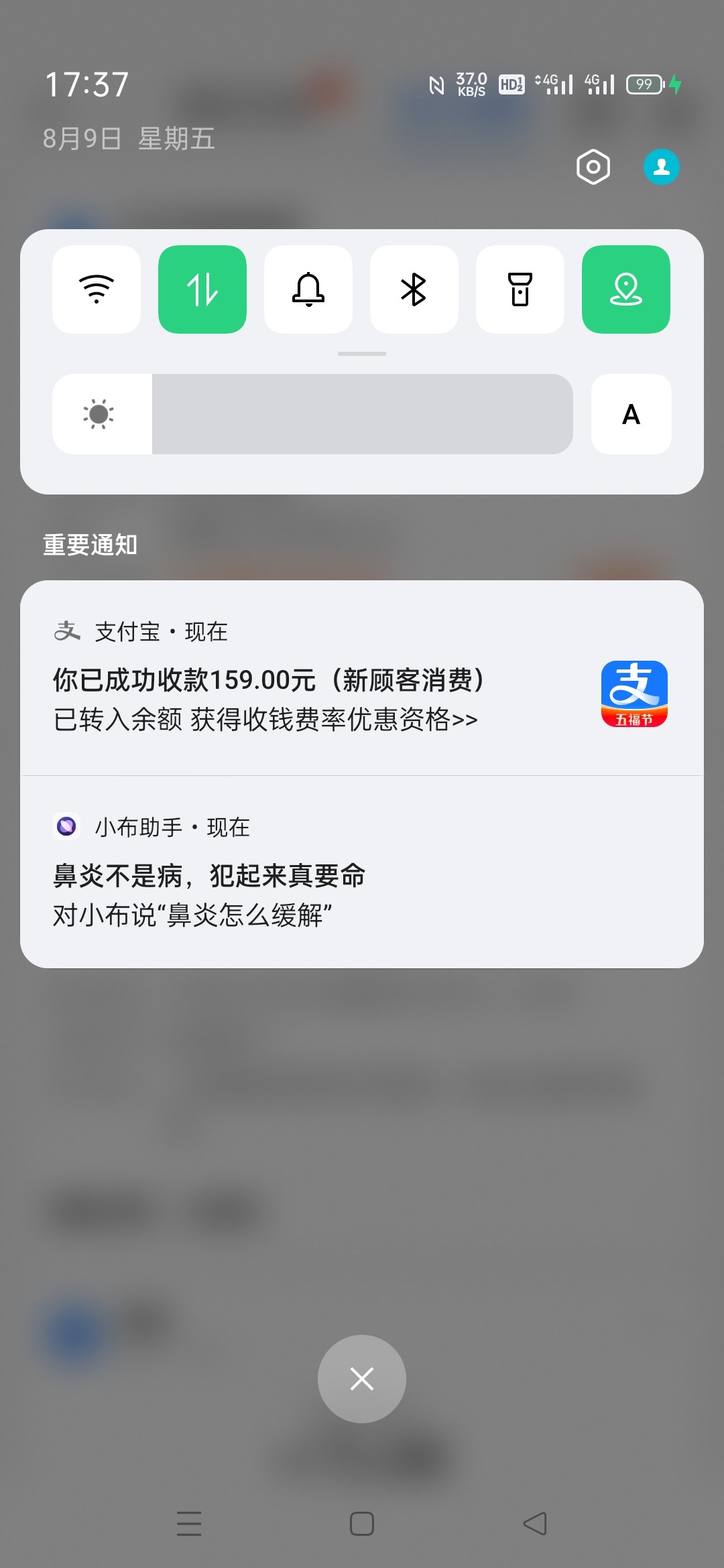Open settings via the gear icon

[593, 167]
